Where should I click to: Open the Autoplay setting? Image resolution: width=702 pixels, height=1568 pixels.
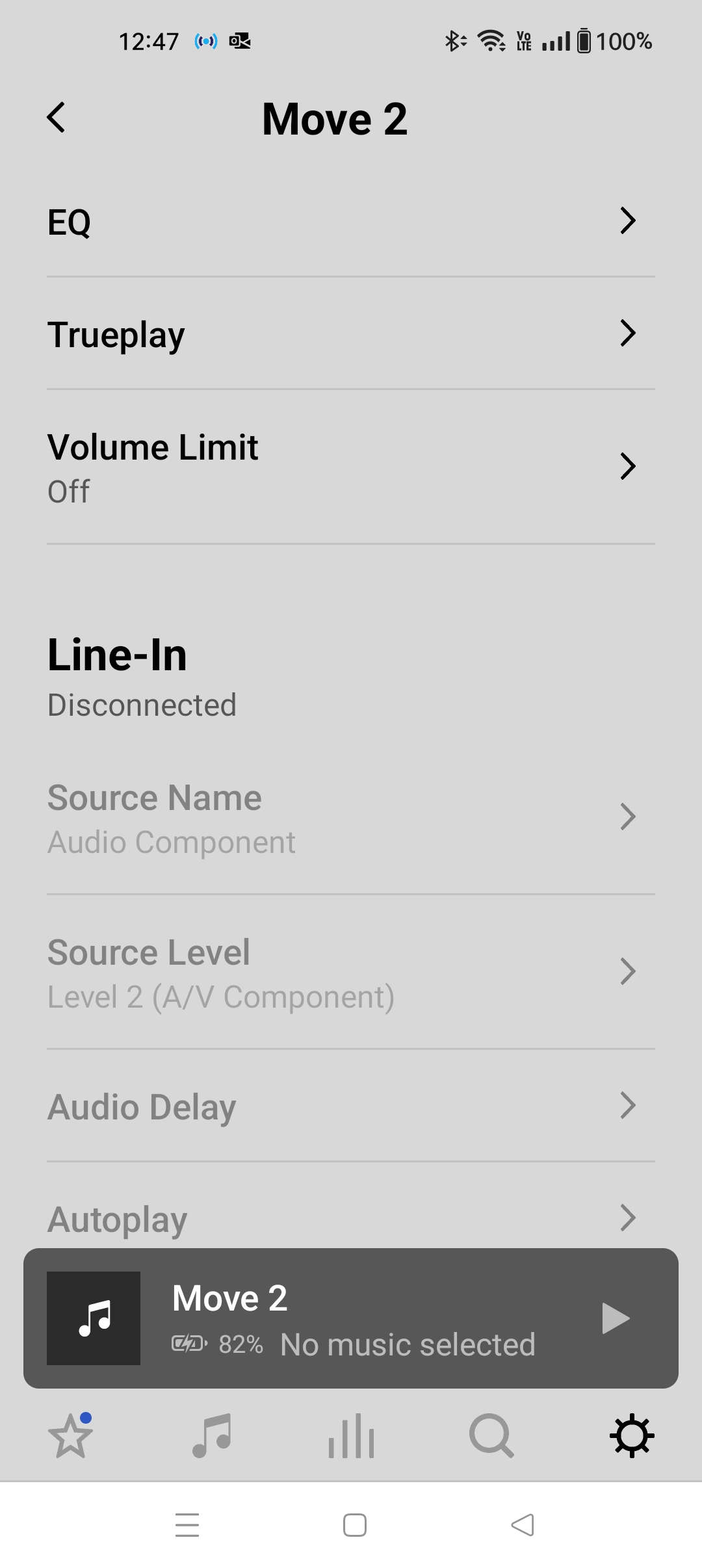tap(351, 1218)
